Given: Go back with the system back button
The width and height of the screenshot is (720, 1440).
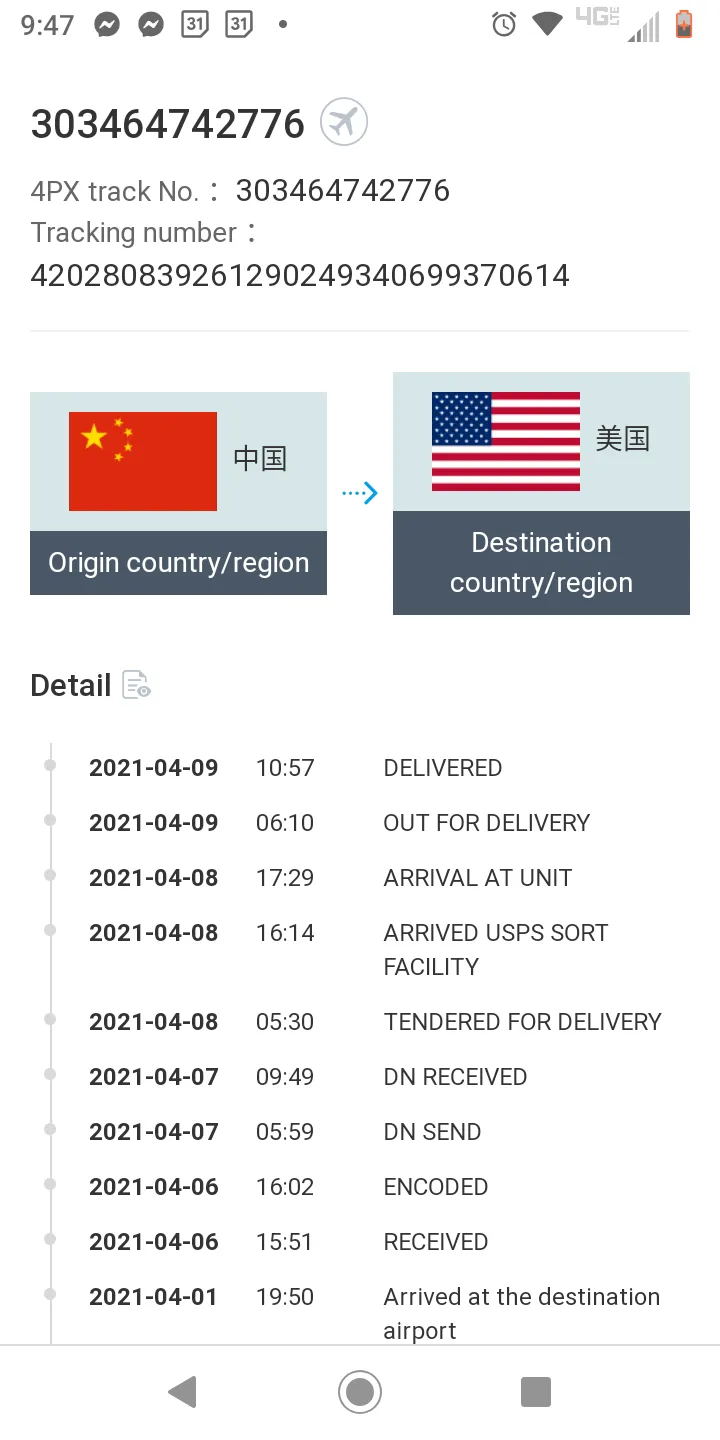Looking at the screenshot, I should [x=182, y=1392].
